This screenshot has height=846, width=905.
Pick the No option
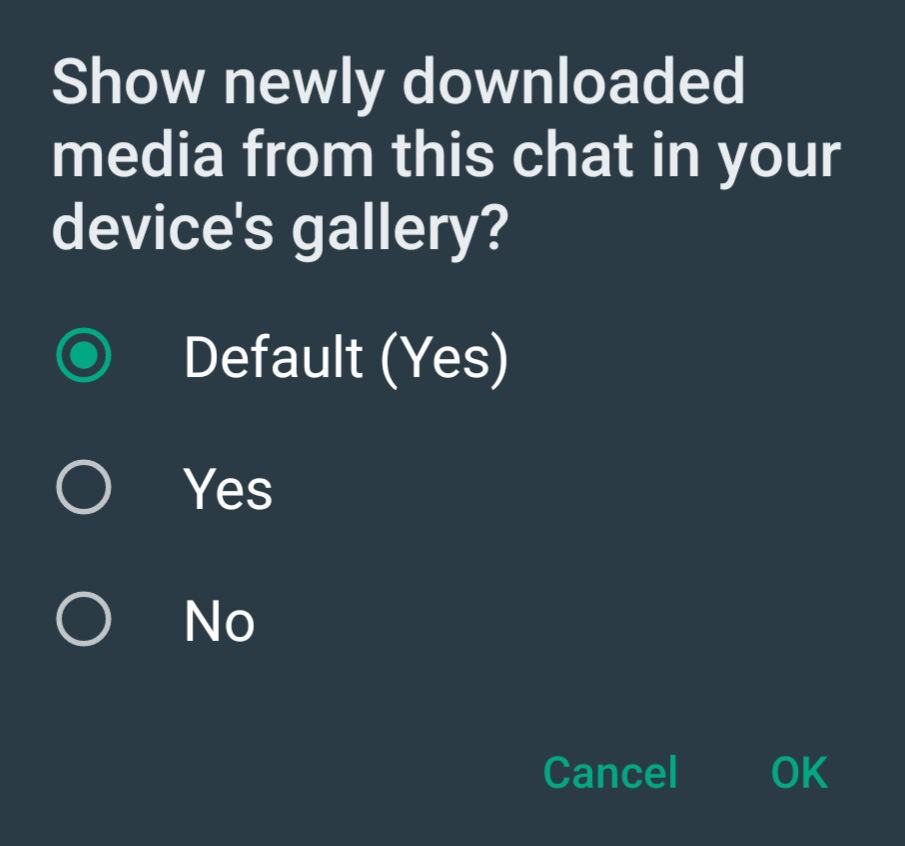click(x=84, y=621)
